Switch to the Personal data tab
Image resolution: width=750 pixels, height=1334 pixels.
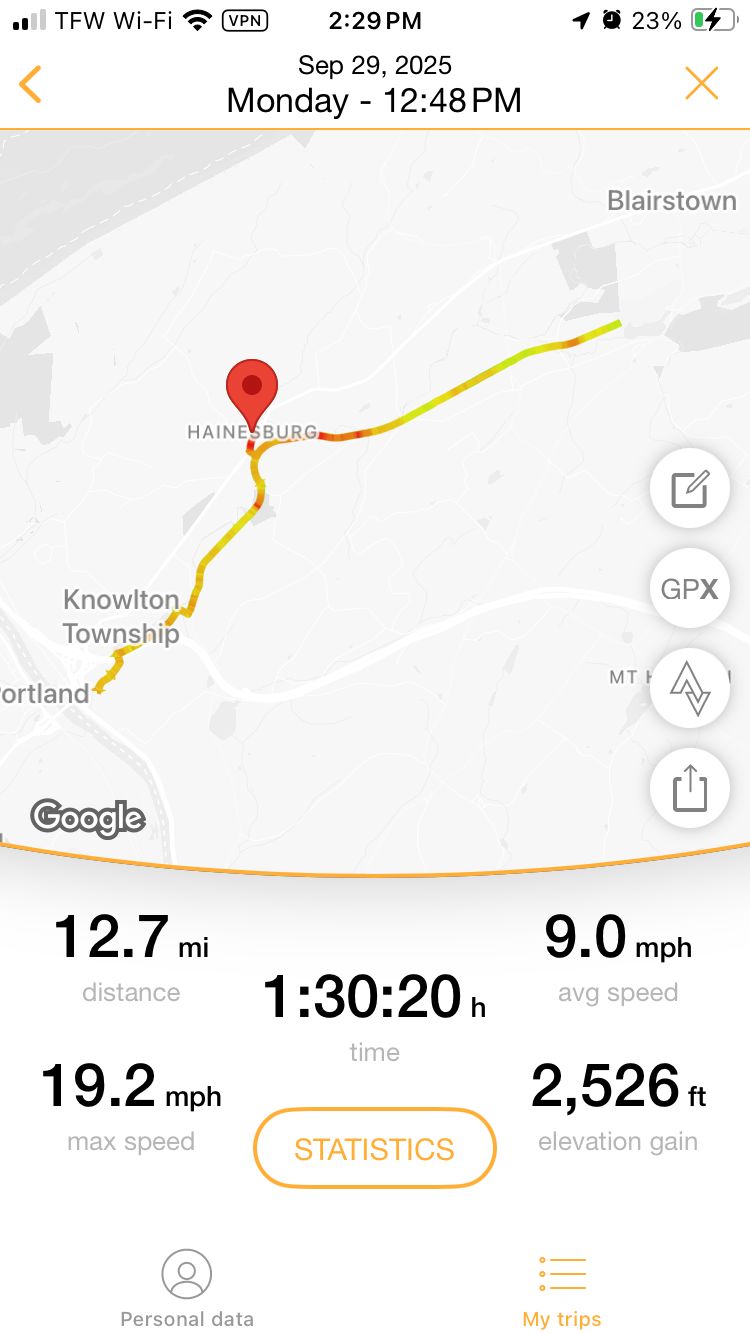187,1288
